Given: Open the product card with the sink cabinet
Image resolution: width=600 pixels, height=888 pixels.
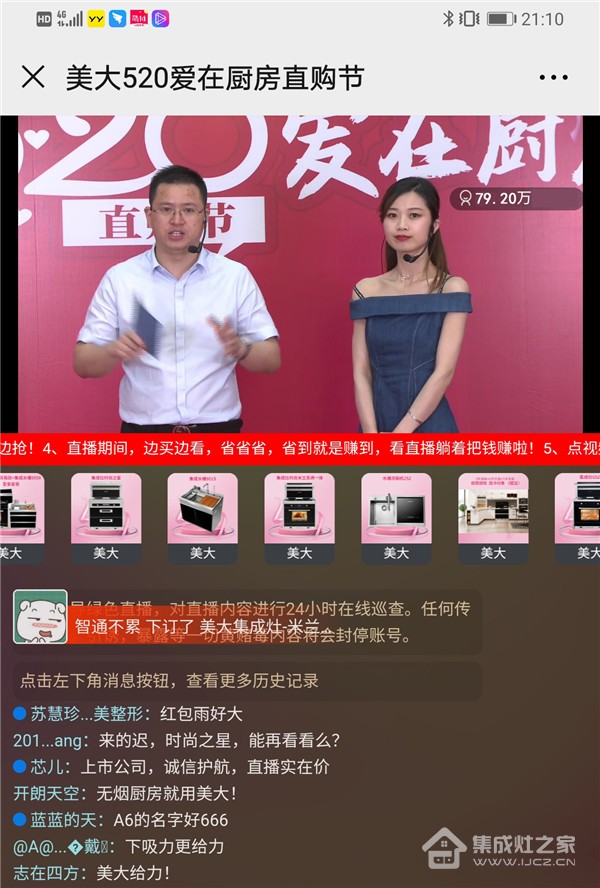Looking at the screenshot, I should [x=203, y=508].
